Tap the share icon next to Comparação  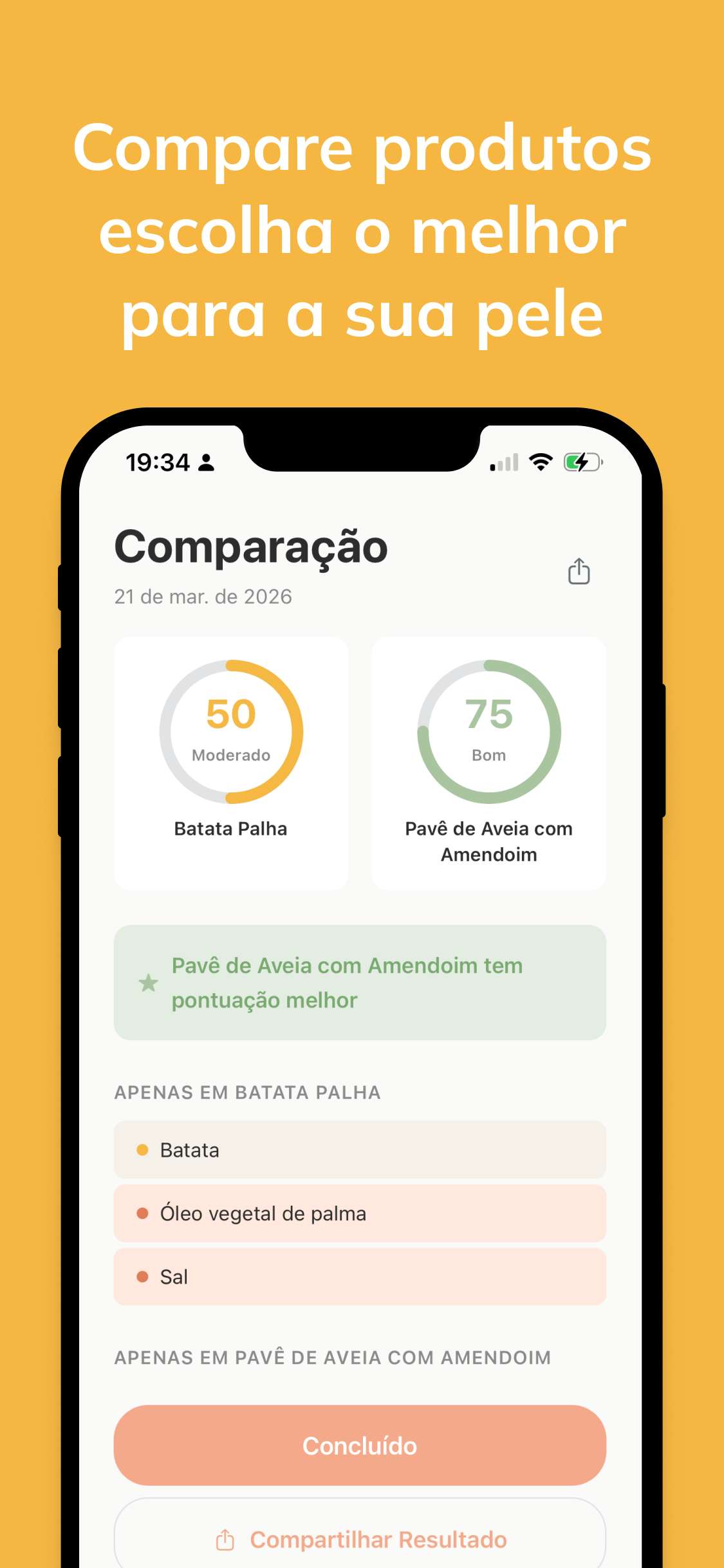pos(579,572)
